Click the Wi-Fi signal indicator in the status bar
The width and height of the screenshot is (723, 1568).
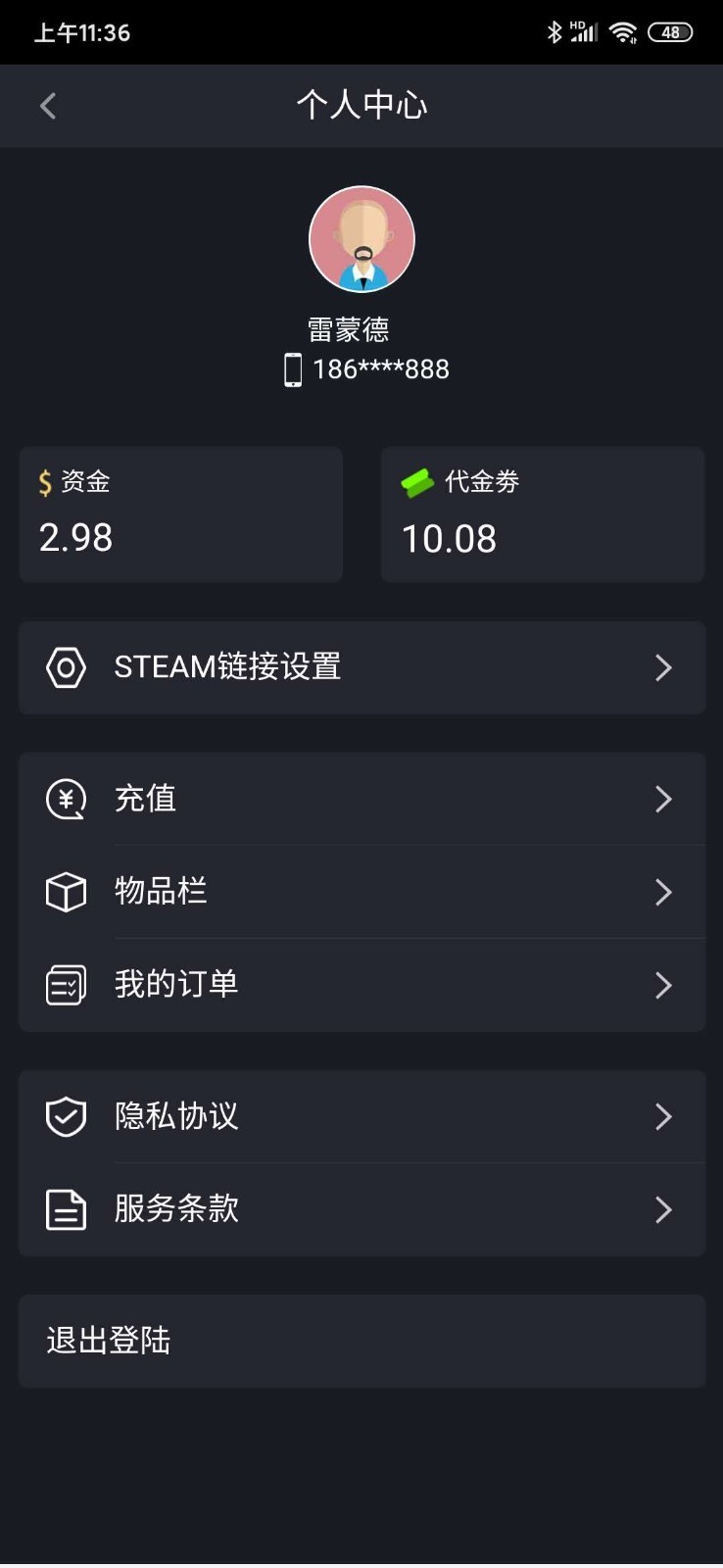(624, 31)
